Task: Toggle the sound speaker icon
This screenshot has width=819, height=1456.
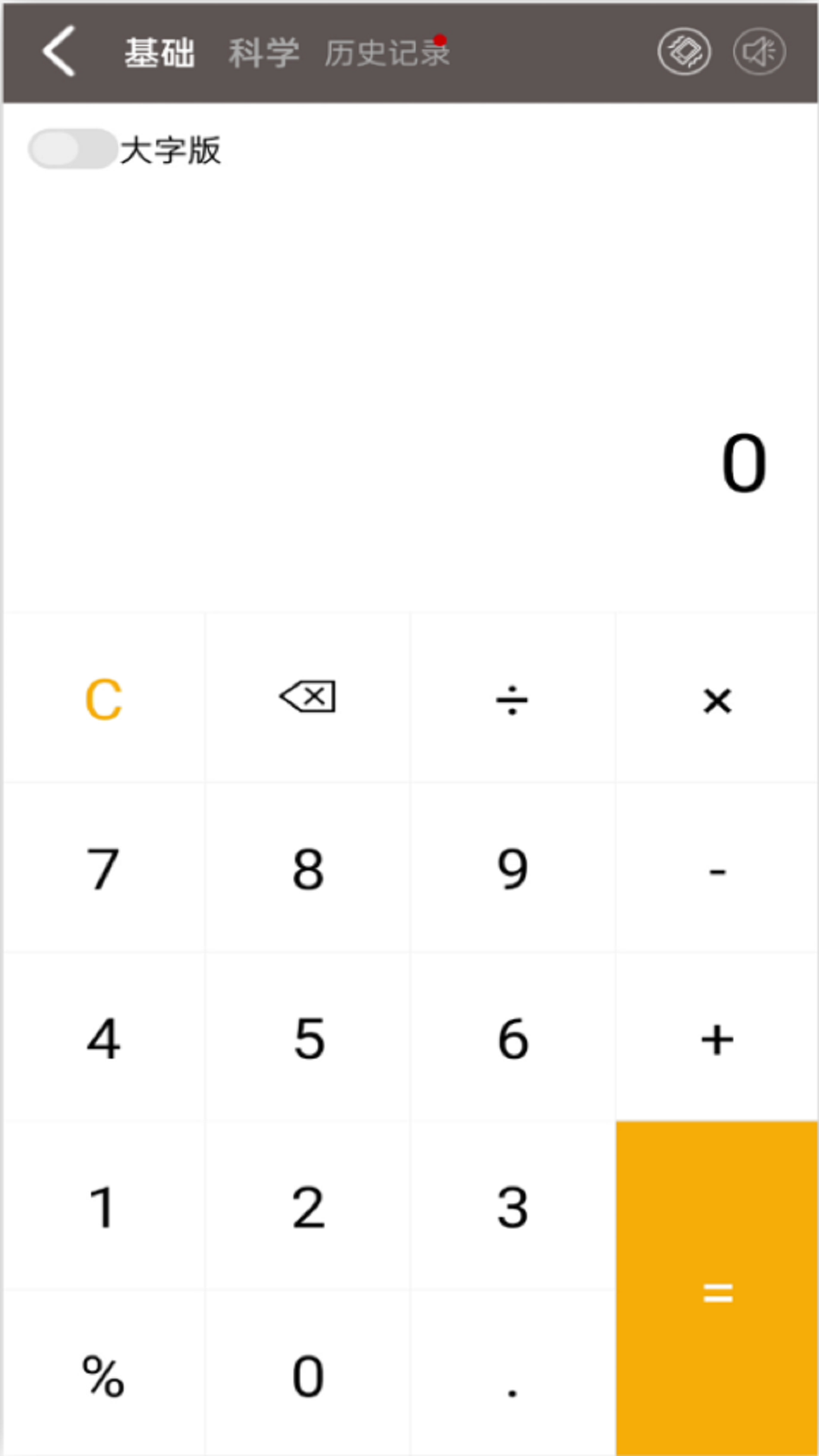Action: pyautogui.click(x=759, y=52)
